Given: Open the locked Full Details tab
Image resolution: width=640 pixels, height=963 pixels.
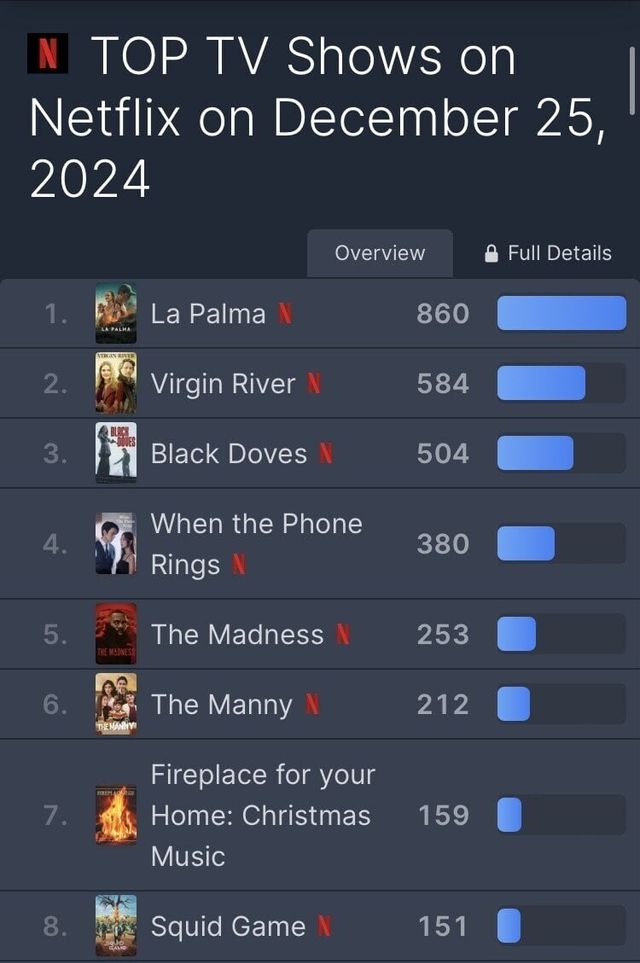Looking at the screenshot, I should click(547, 254).
